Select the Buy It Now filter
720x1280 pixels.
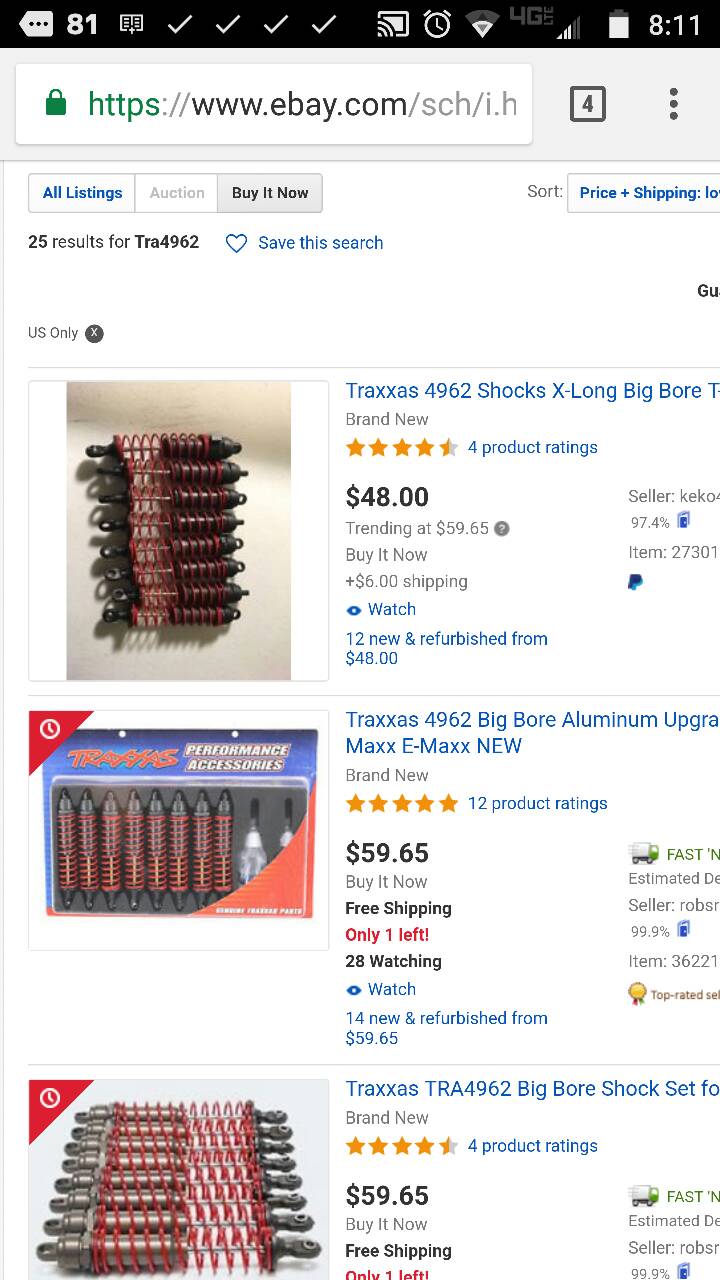coord(270,193)
